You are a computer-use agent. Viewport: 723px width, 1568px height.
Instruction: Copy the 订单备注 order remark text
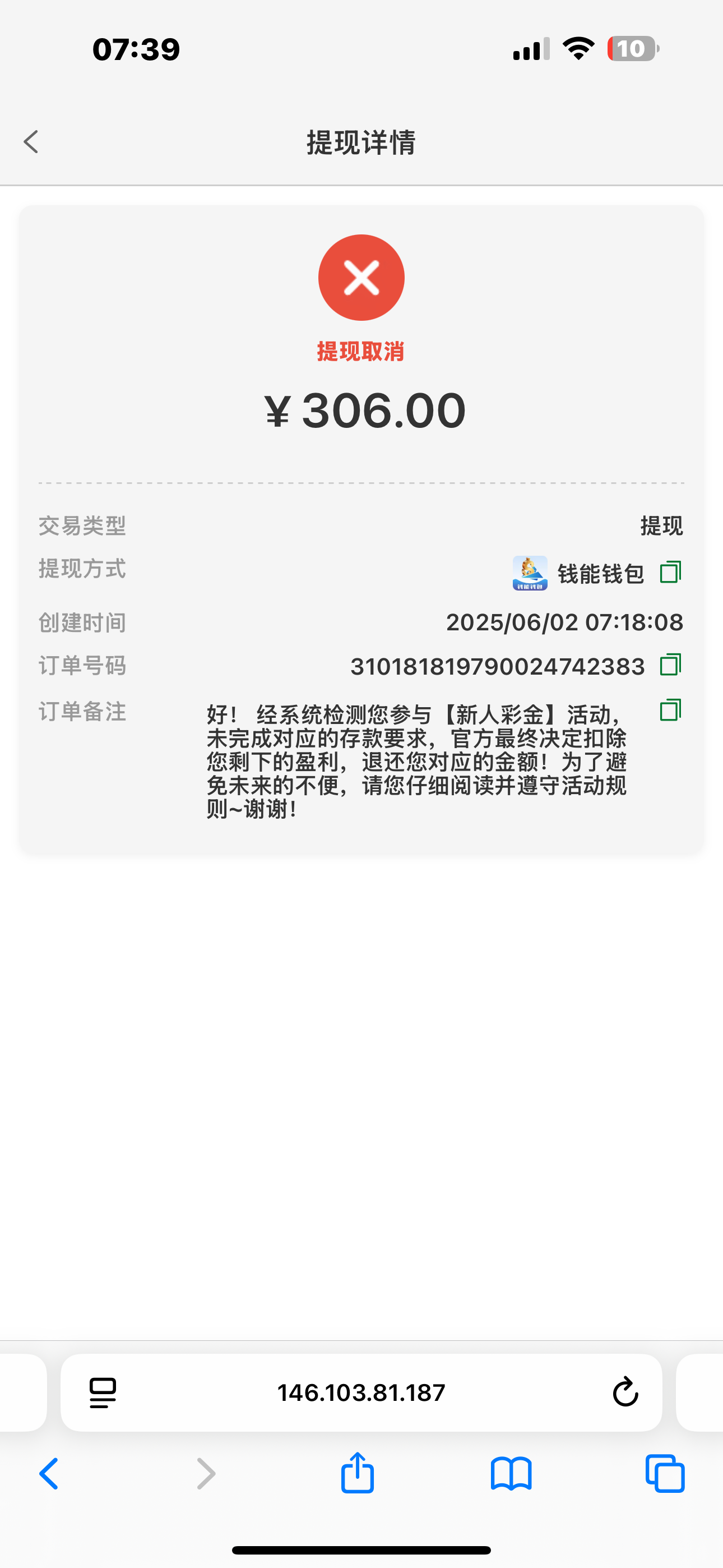pos(670,710)
